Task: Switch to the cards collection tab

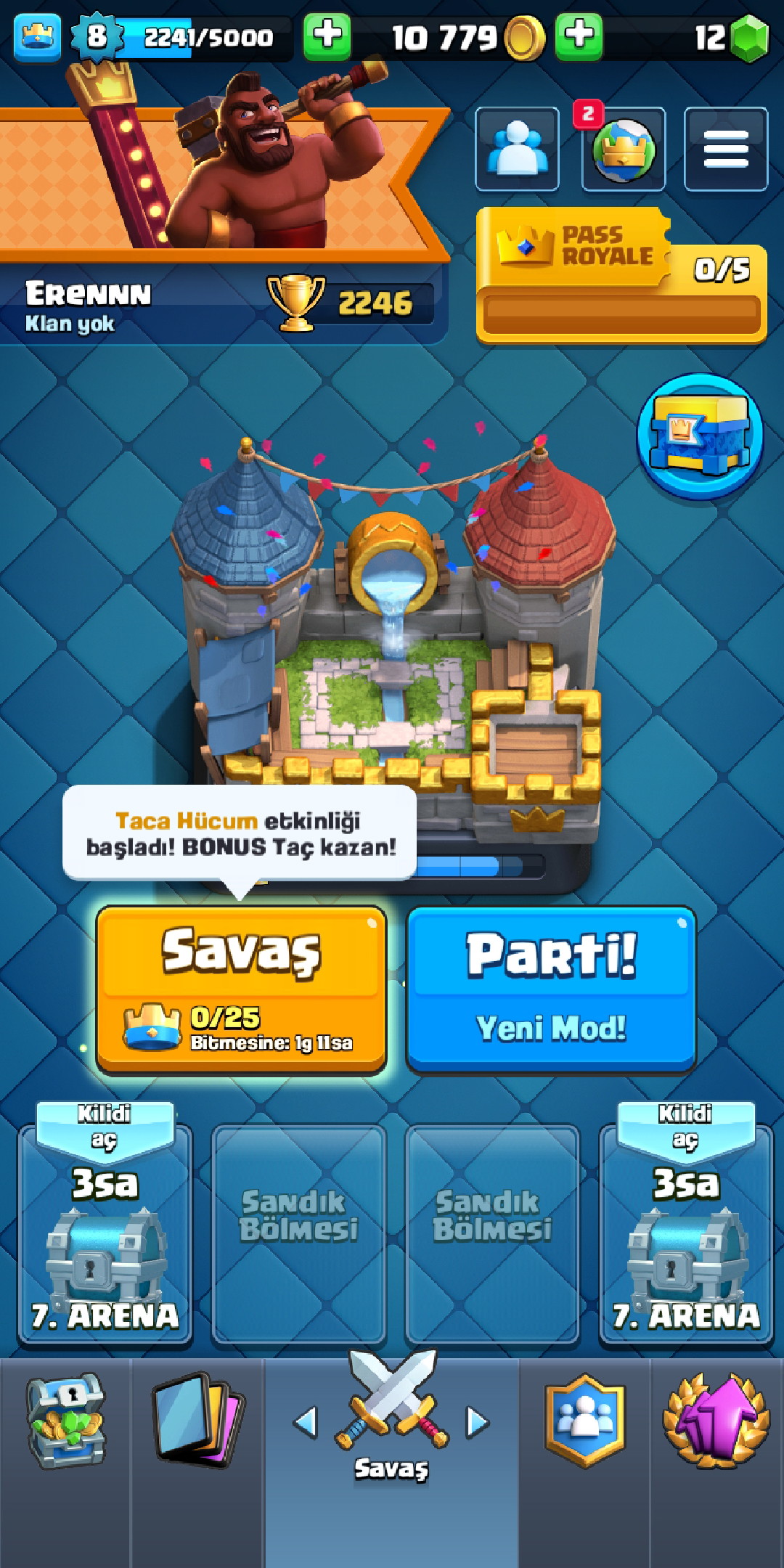Action: (x=197, y=1421)
